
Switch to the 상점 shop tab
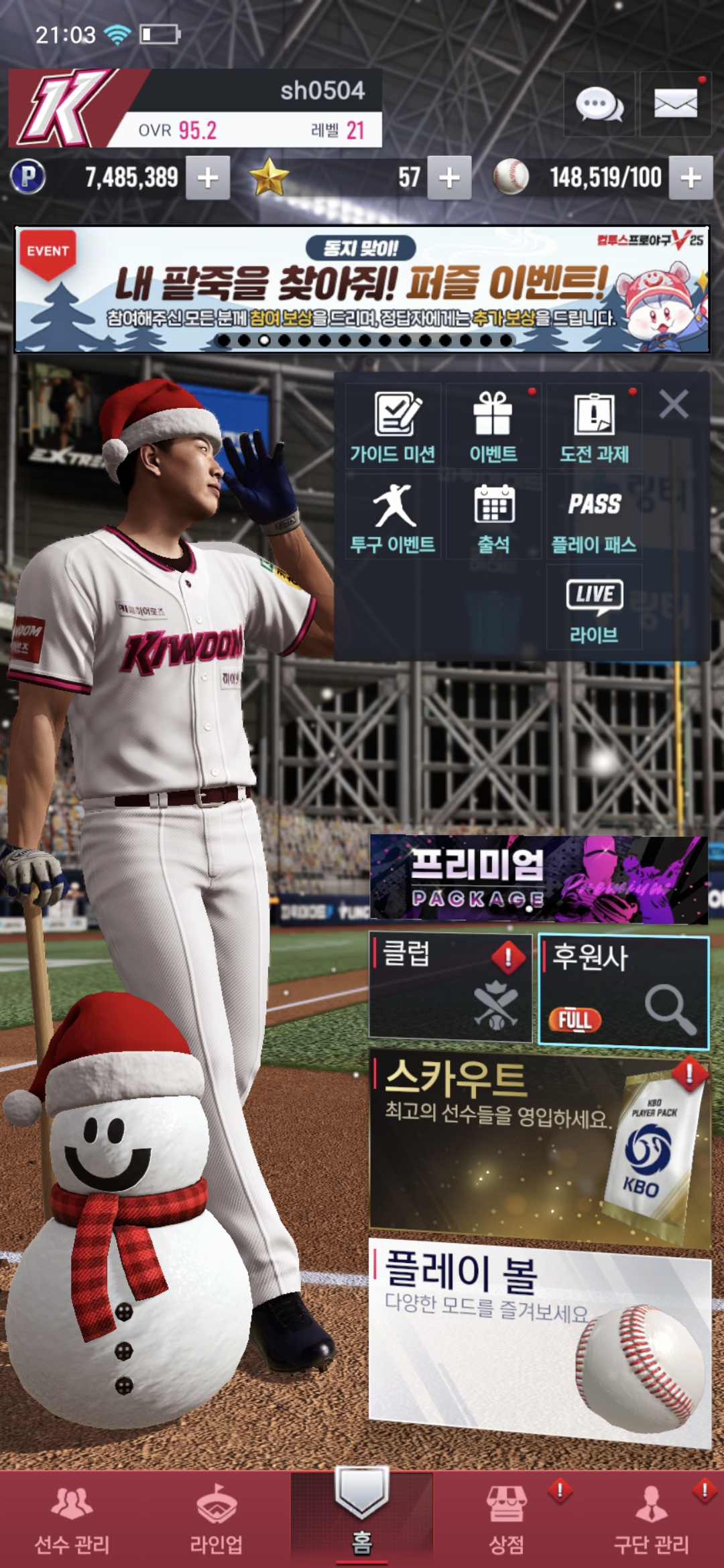click(507, 1518)
